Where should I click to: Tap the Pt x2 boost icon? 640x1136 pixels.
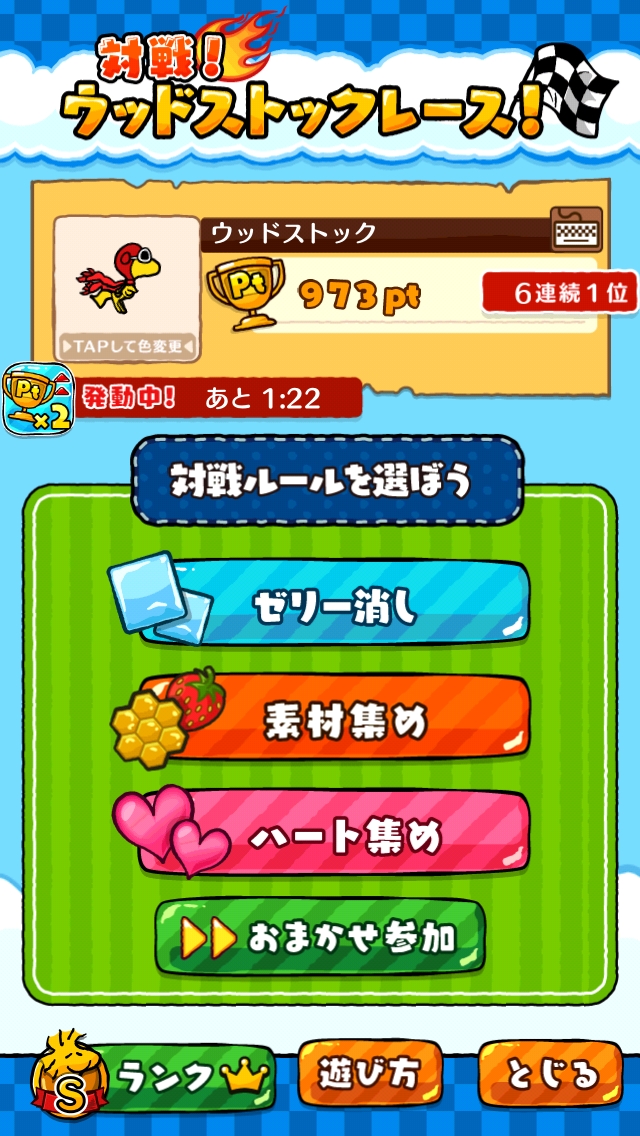38,400
